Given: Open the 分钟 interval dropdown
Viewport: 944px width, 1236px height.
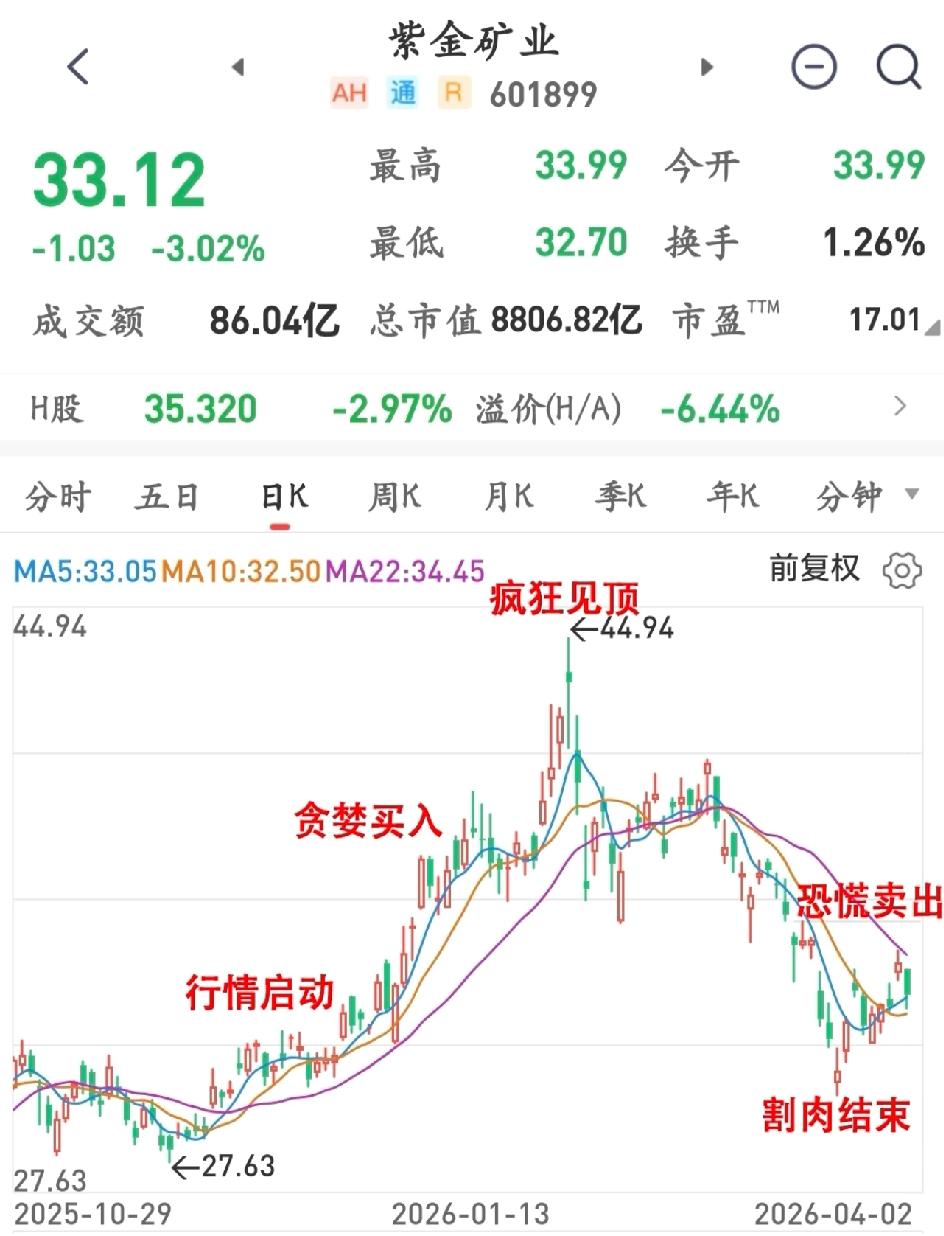Looking at the screenshot, I should pyautogui.click(x=861, y=495).
